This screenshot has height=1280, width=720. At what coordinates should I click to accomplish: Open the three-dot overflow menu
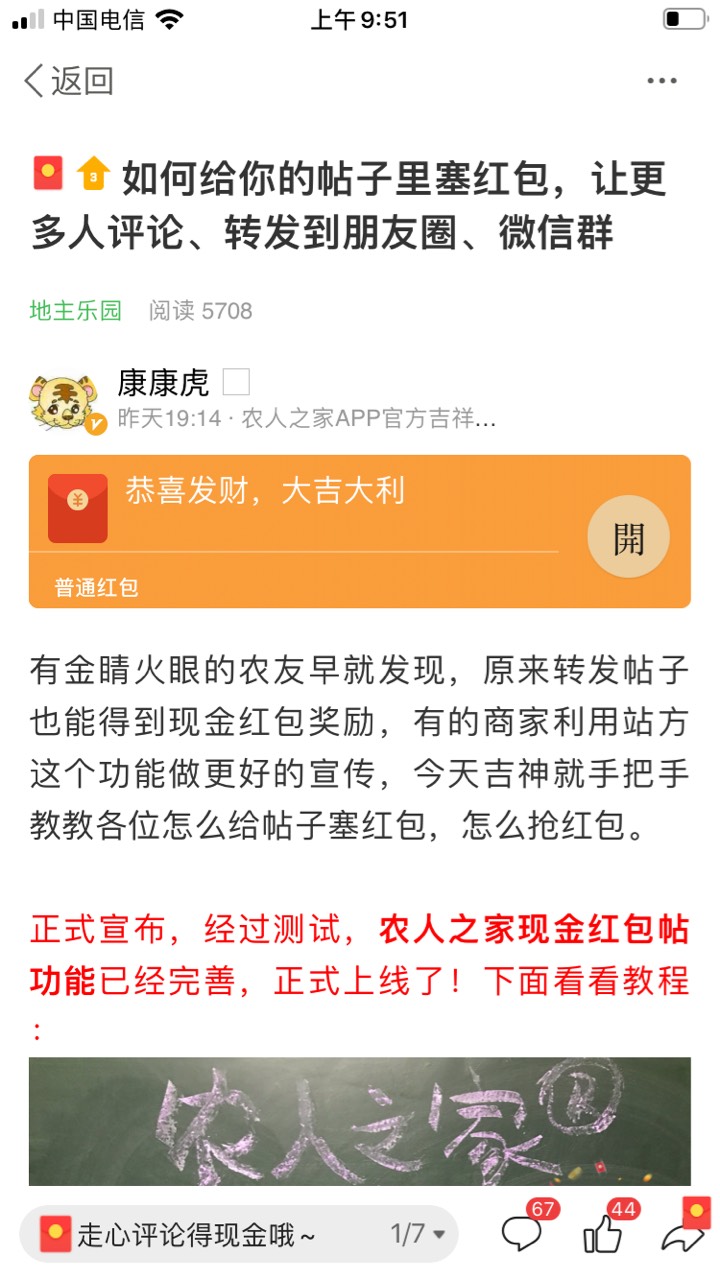point(662,81)
